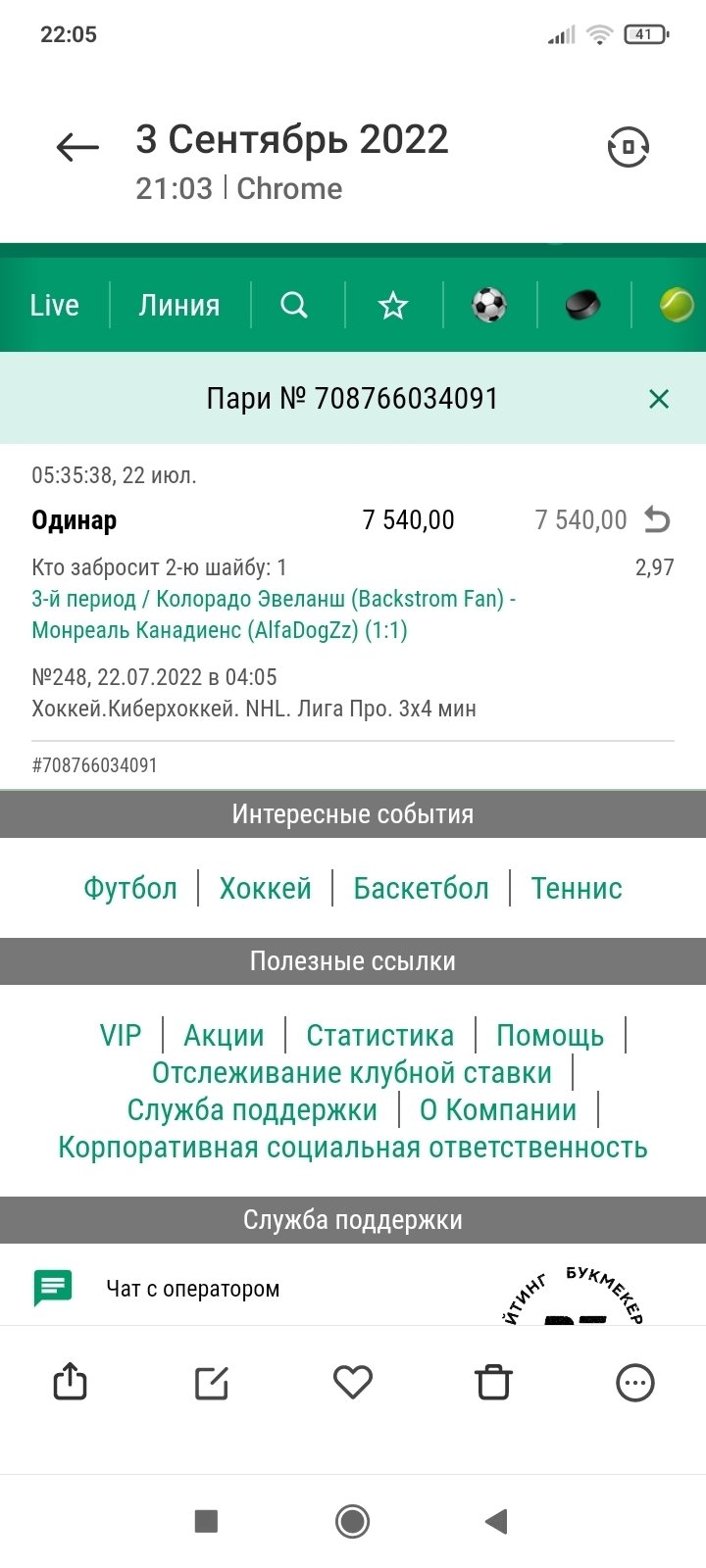The width and height of the screenshot is (706, 1568).
Task: Open the more options menu
Action: pos(634,1382)
